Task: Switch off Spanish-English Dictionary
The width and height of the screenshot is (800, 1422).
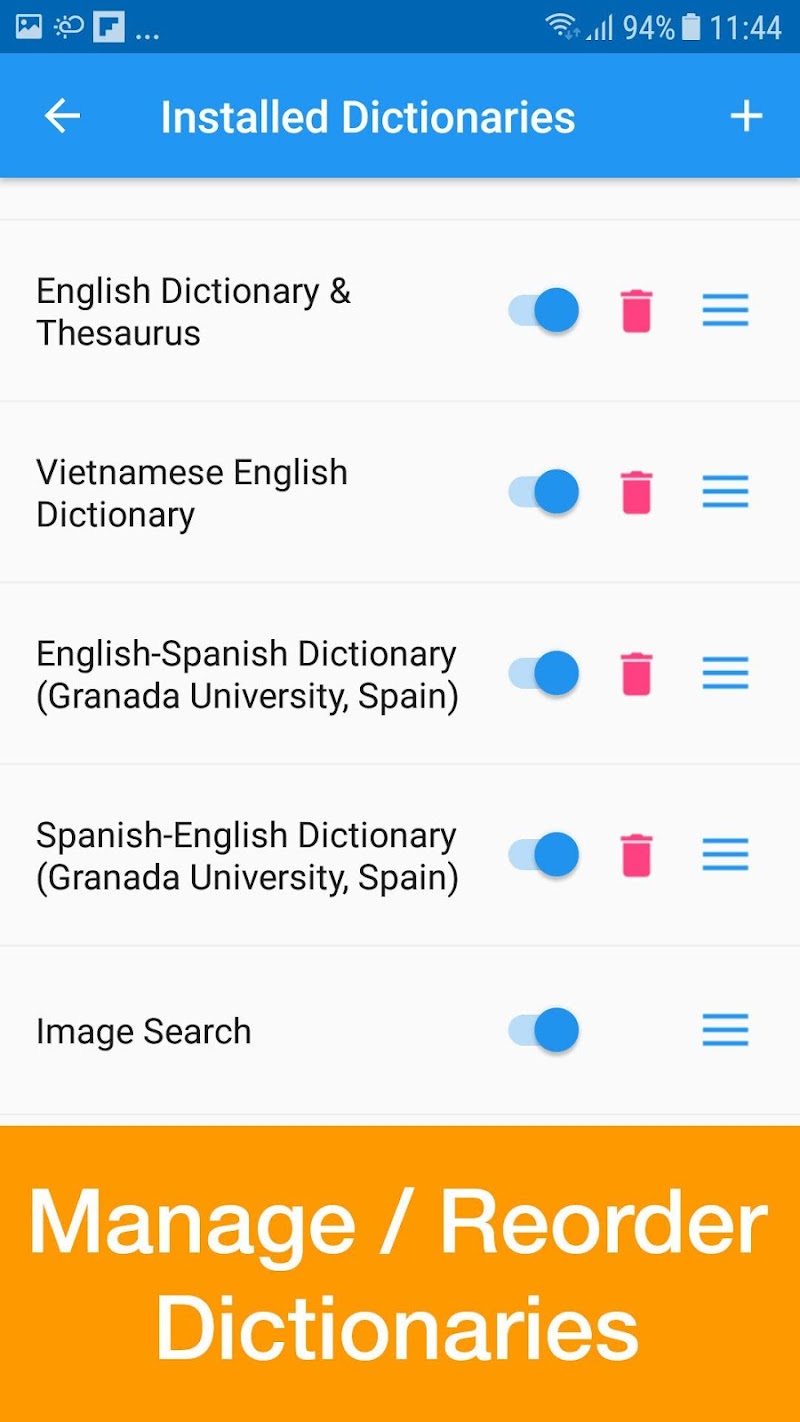Action: [545, 854]
